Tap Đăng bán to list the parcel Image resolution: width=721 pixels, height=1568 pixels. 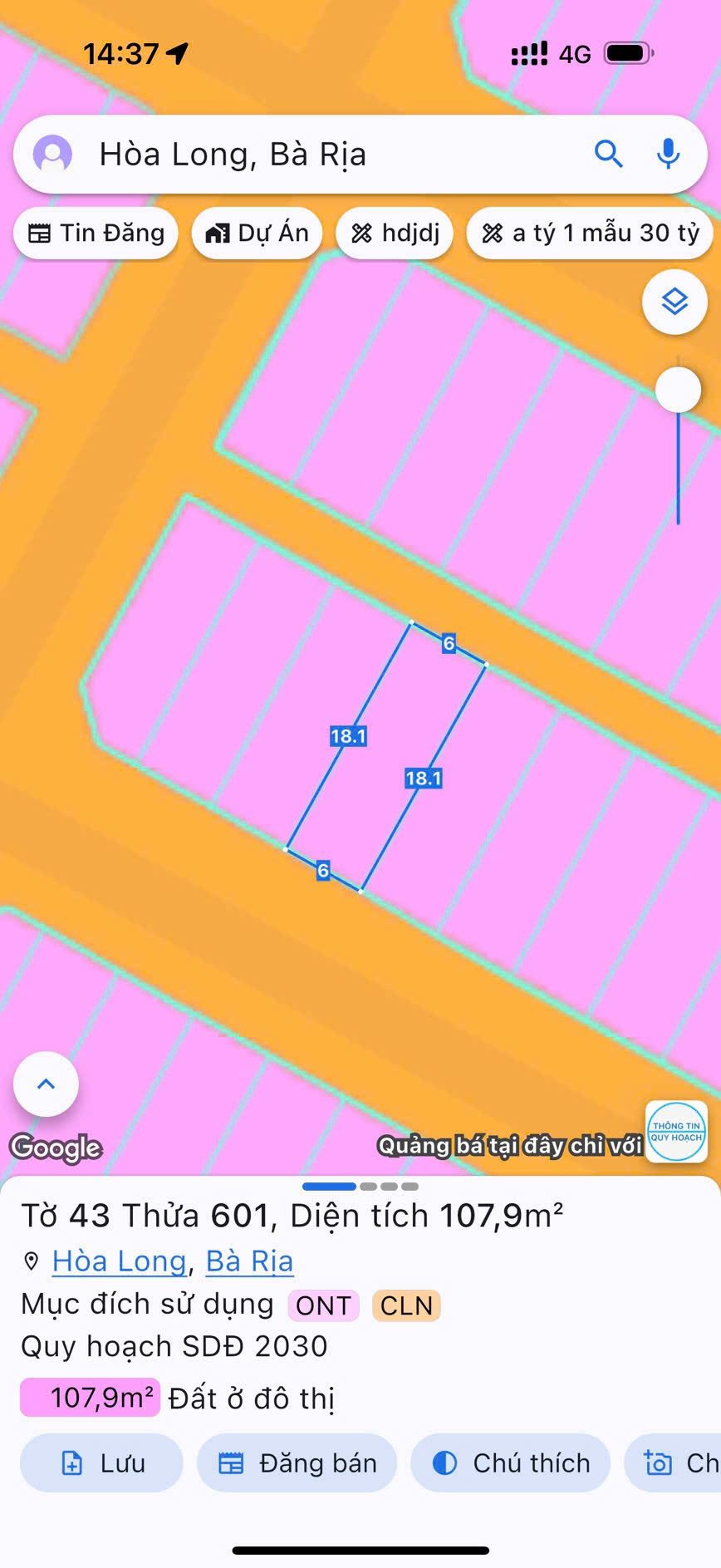297,1463
